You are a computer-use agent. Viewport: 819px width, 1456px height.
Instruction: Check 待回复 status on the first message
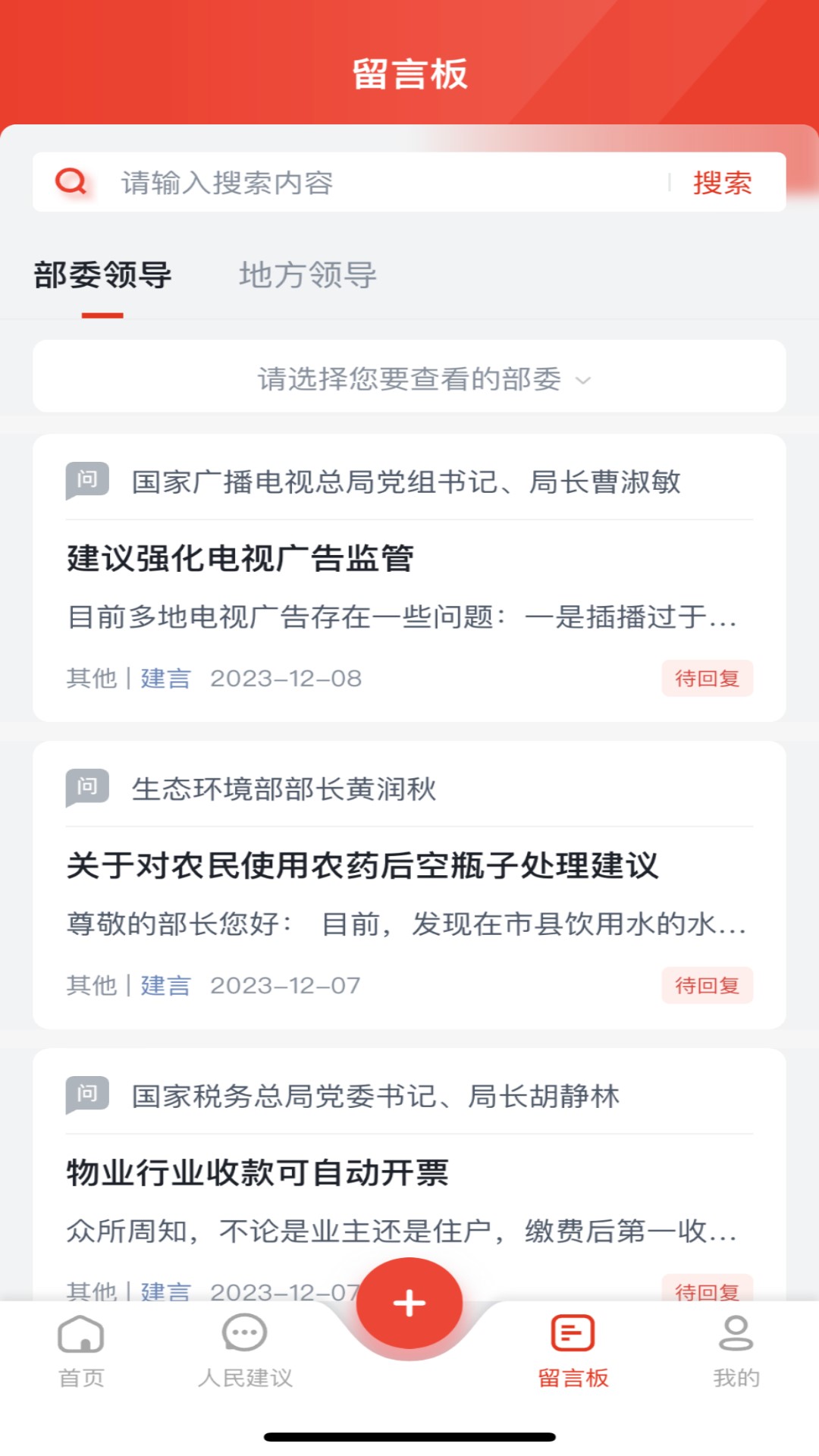(x=707, y=679)
